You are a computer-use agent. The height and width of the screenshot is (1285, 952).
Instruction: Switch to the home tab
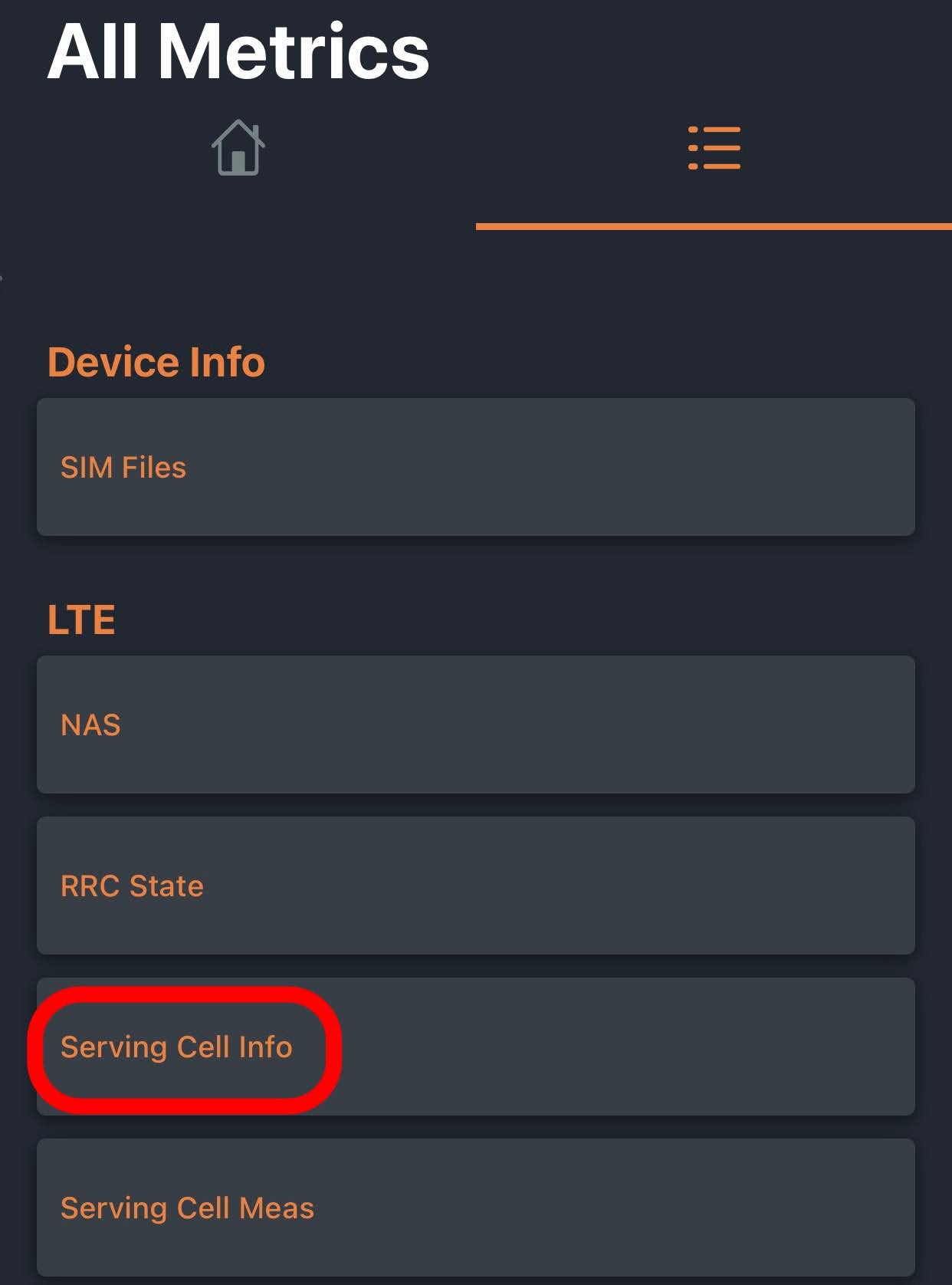238,148
